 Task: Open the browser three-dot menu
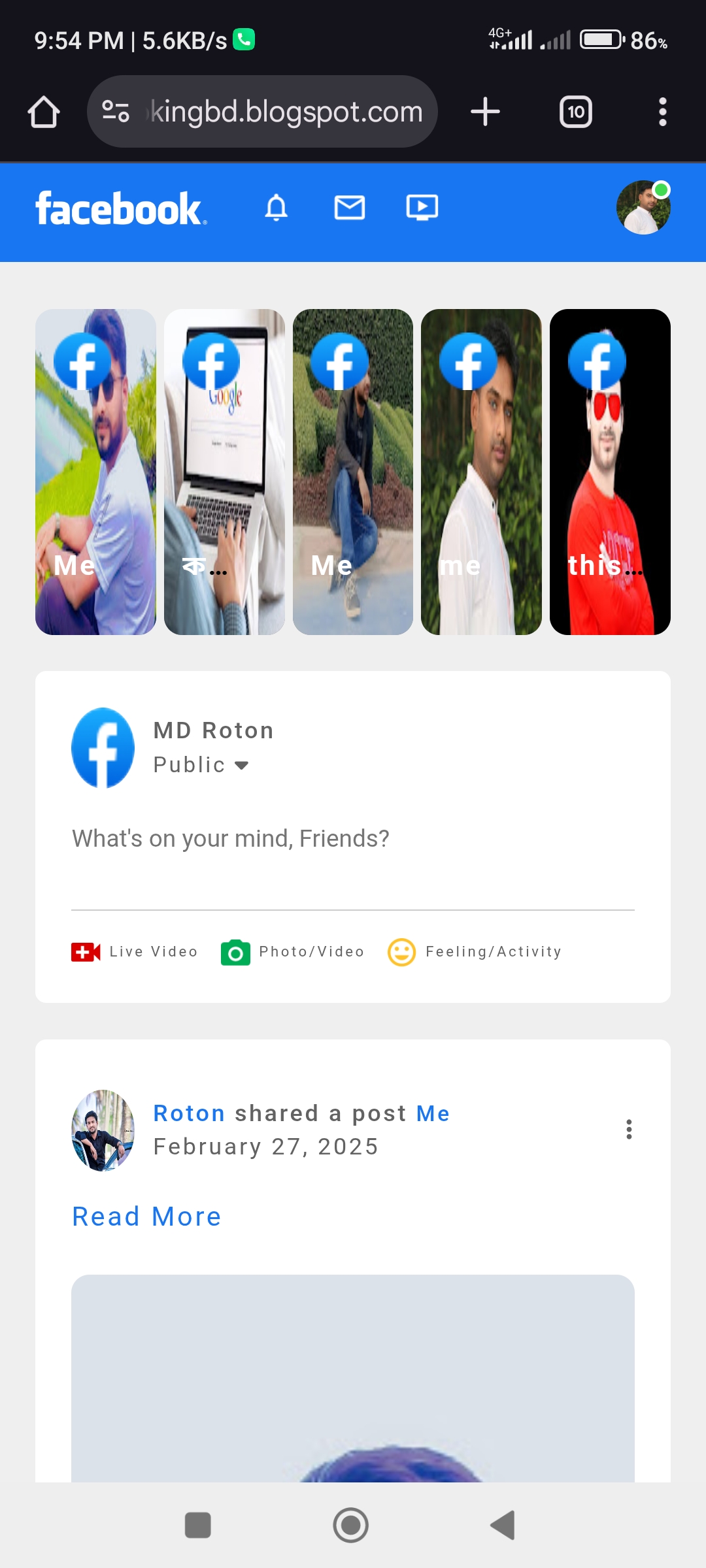[662, 112]
